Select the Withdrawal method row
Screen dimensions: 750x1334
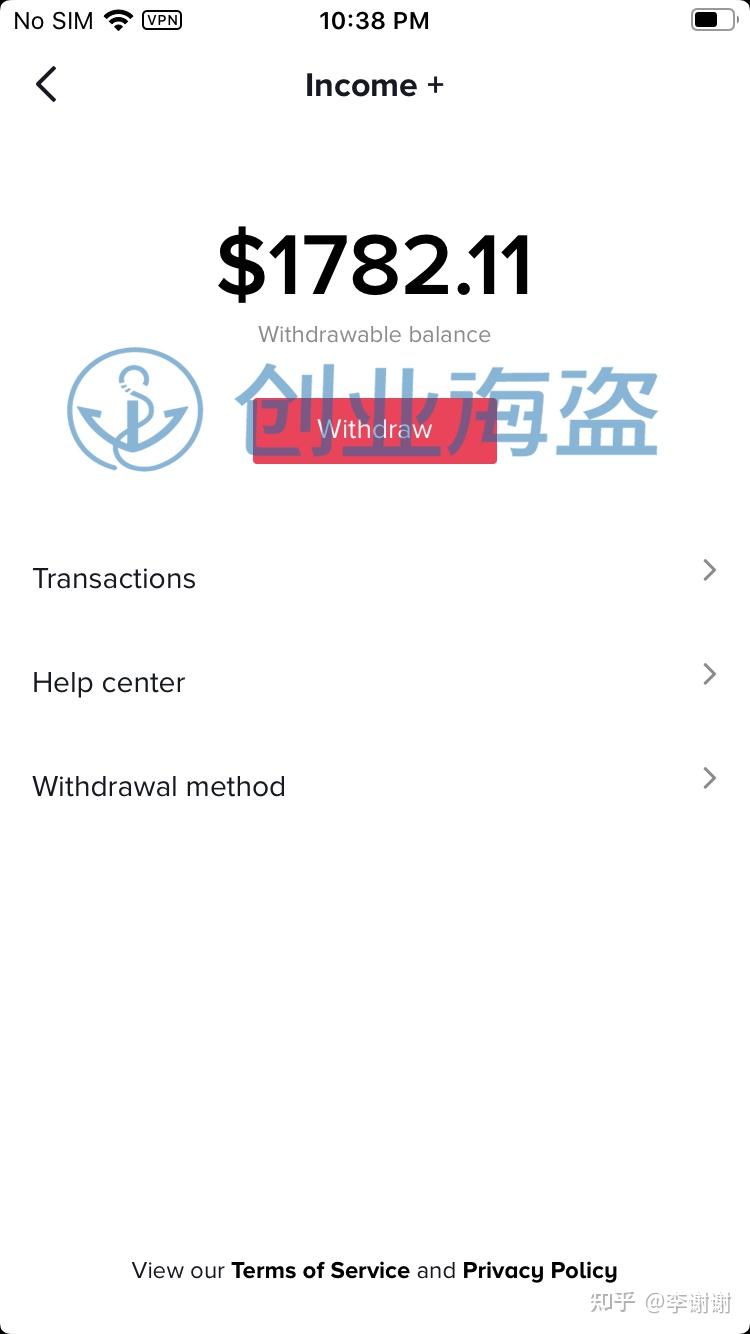(158, 786)
